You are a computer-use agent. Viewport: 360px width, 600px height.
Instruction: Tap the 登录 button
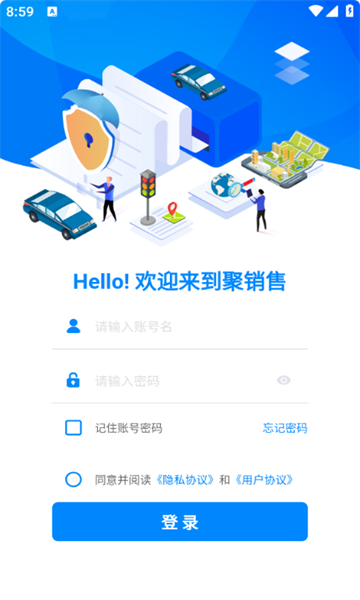click(x=180, y=522)
